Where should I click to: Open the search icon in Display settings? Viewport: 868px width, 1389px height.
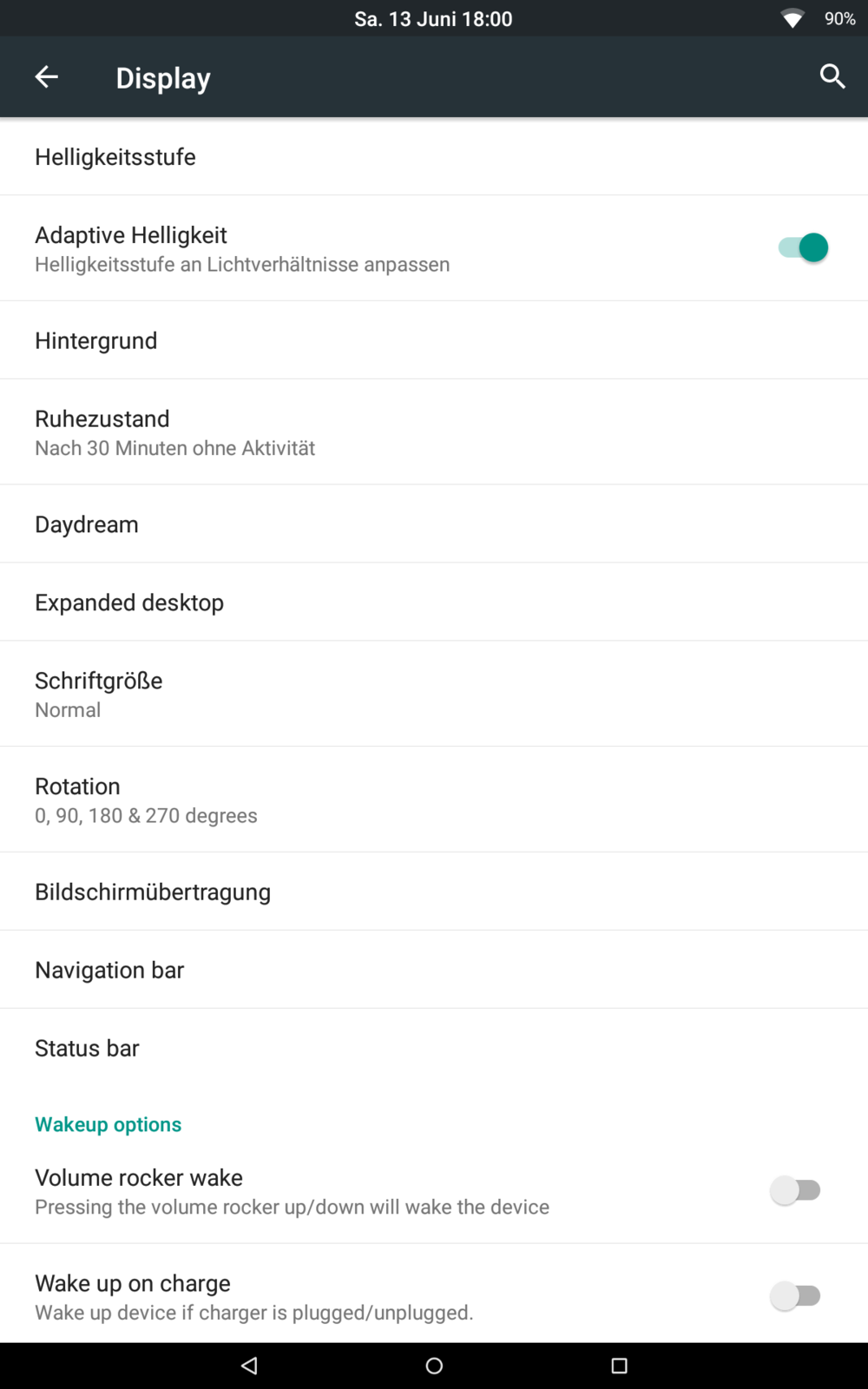point(832,77)
